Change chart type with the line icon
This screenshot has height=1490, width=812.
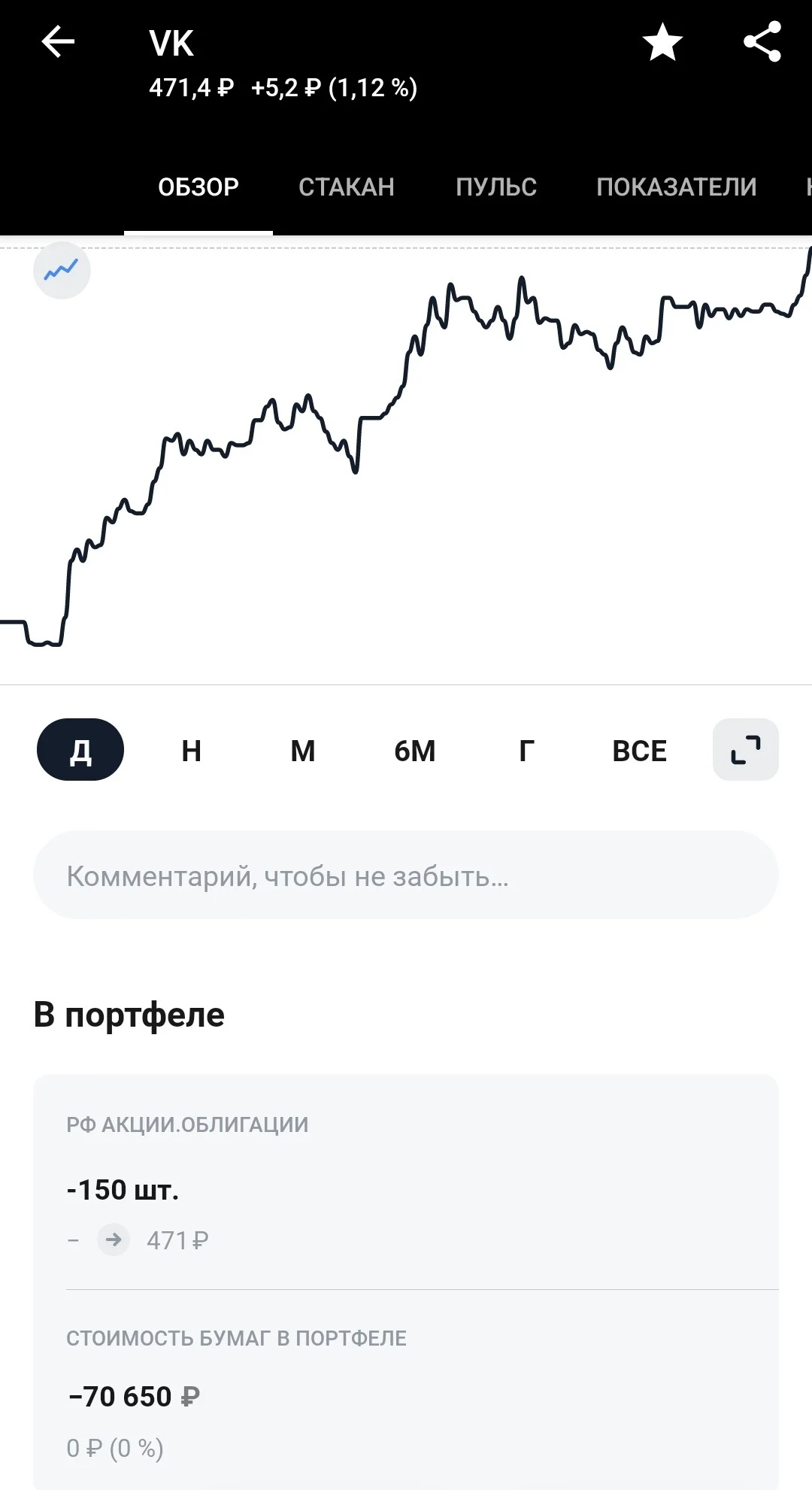coord(62,270)
